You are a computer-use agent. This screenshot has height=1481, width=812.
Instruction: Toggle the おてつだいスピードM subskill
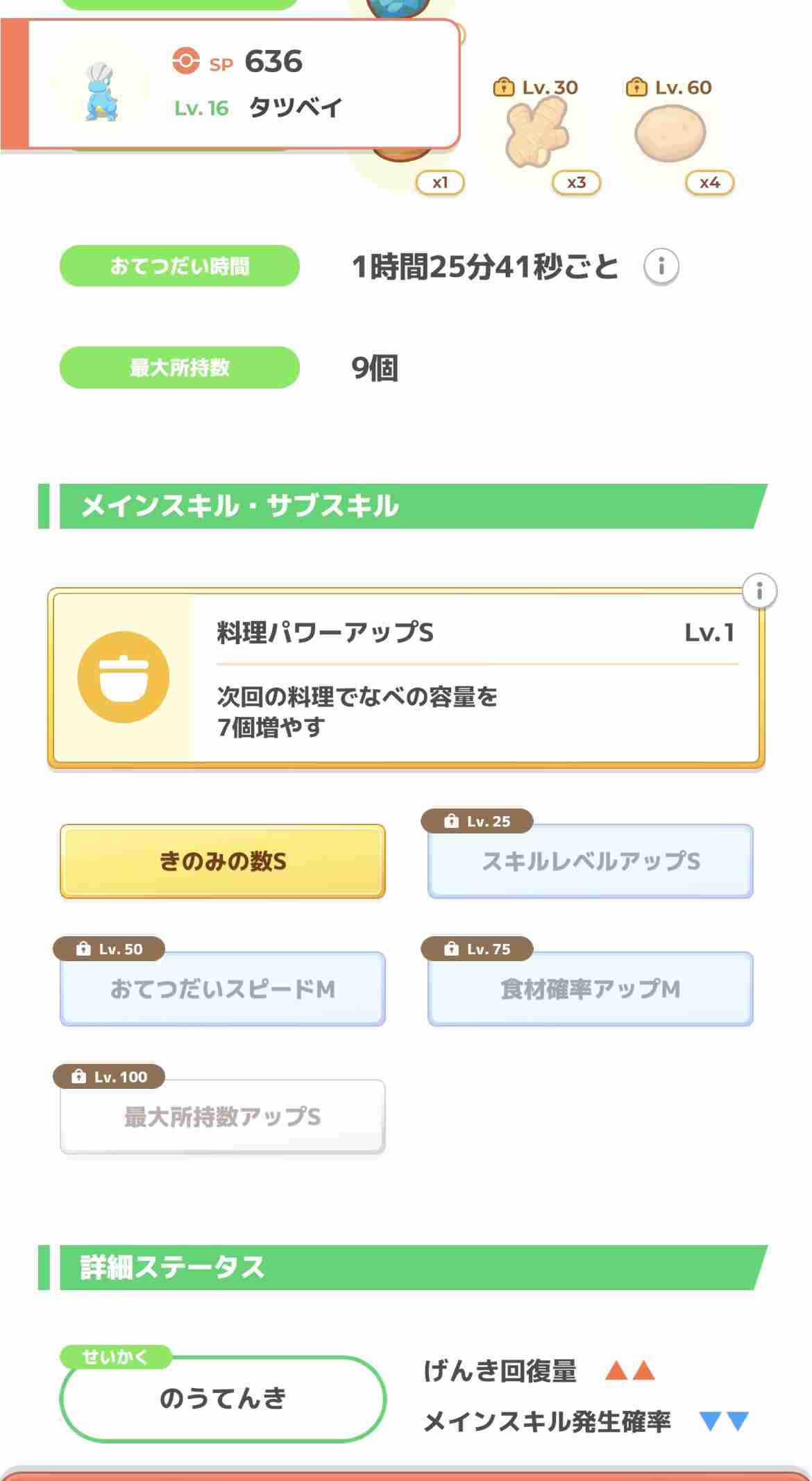point(222,988)
